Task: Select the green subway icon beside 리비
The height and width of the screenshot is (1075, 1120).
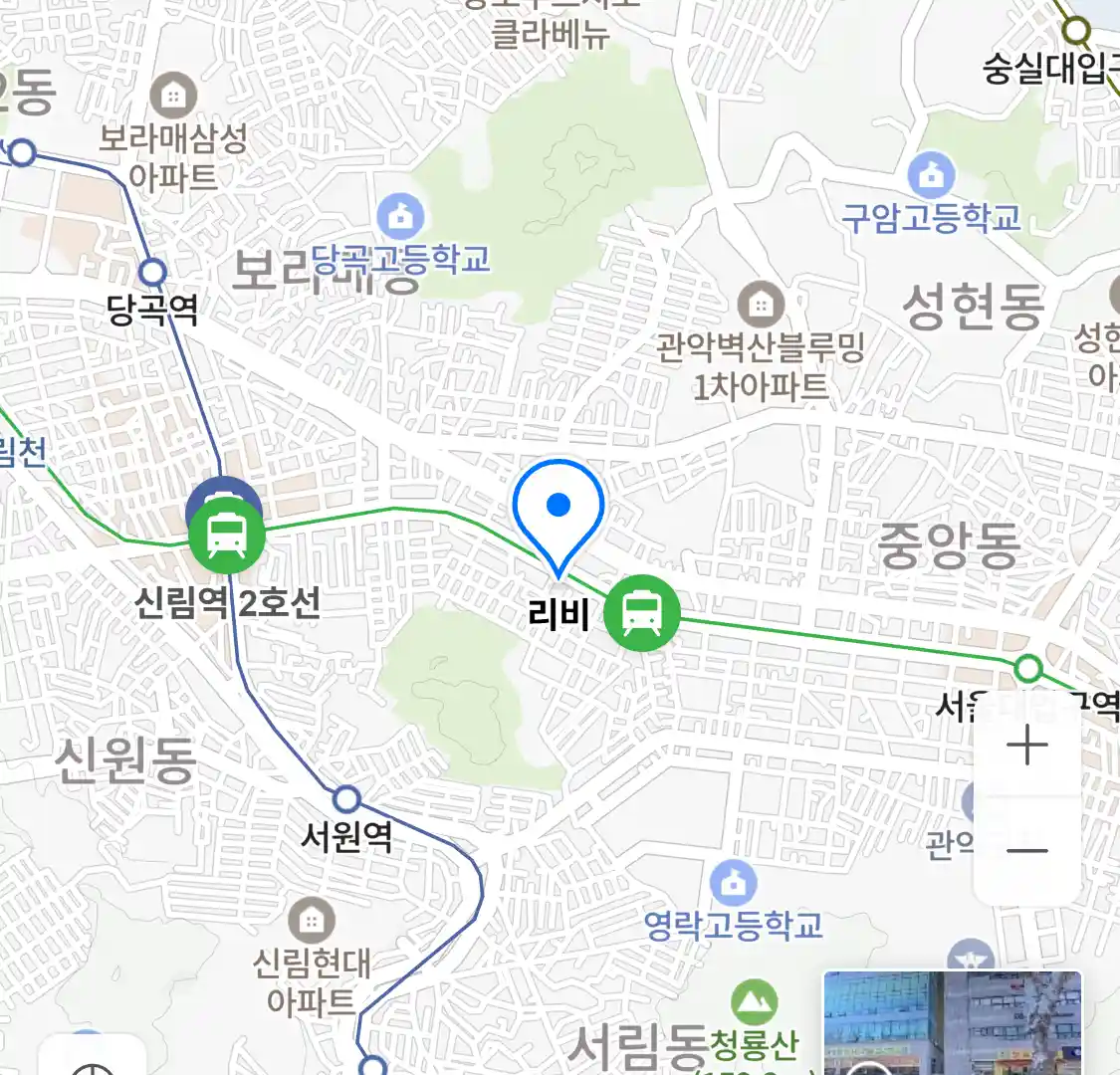Action: click(642, 613)
